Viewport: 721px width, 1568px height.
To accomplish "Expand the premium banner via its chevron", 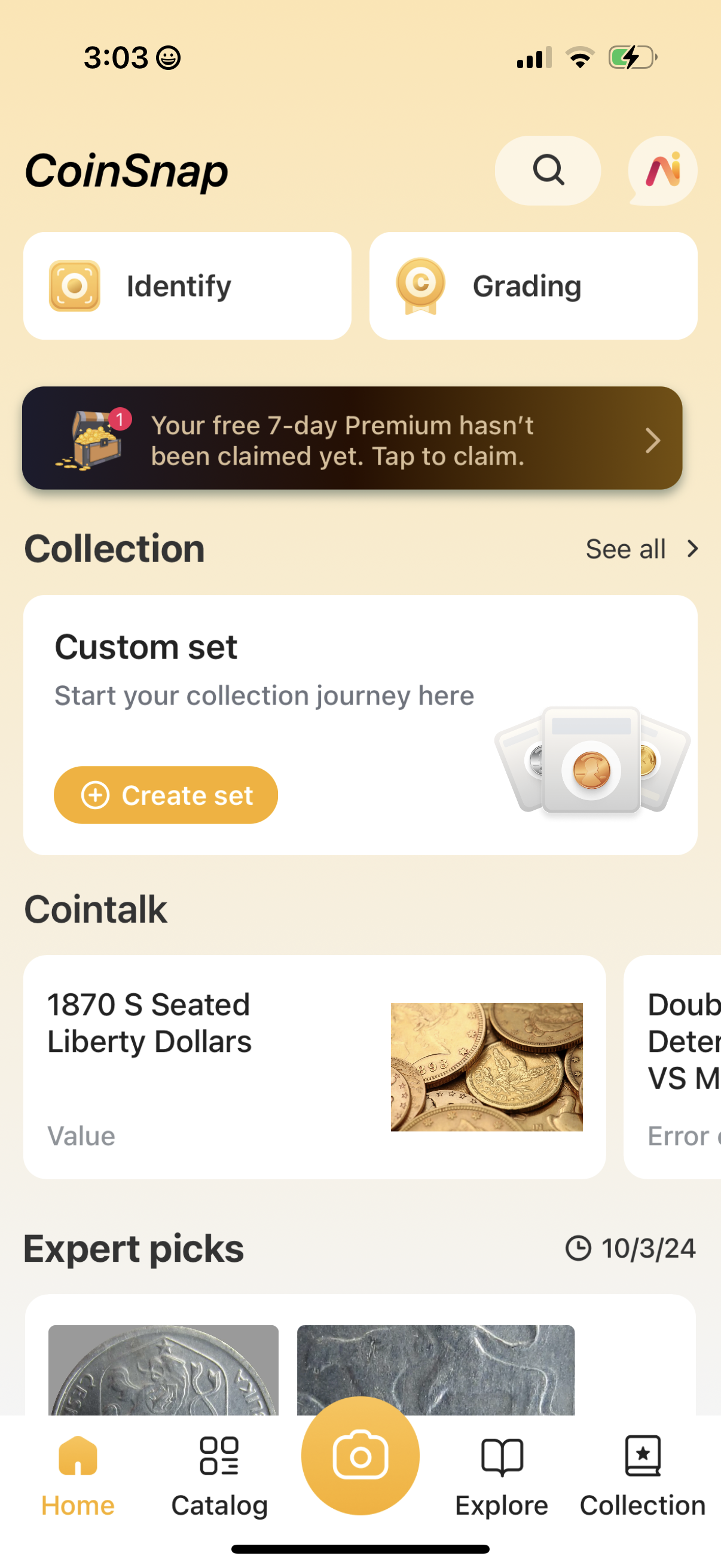I will 652,440.
